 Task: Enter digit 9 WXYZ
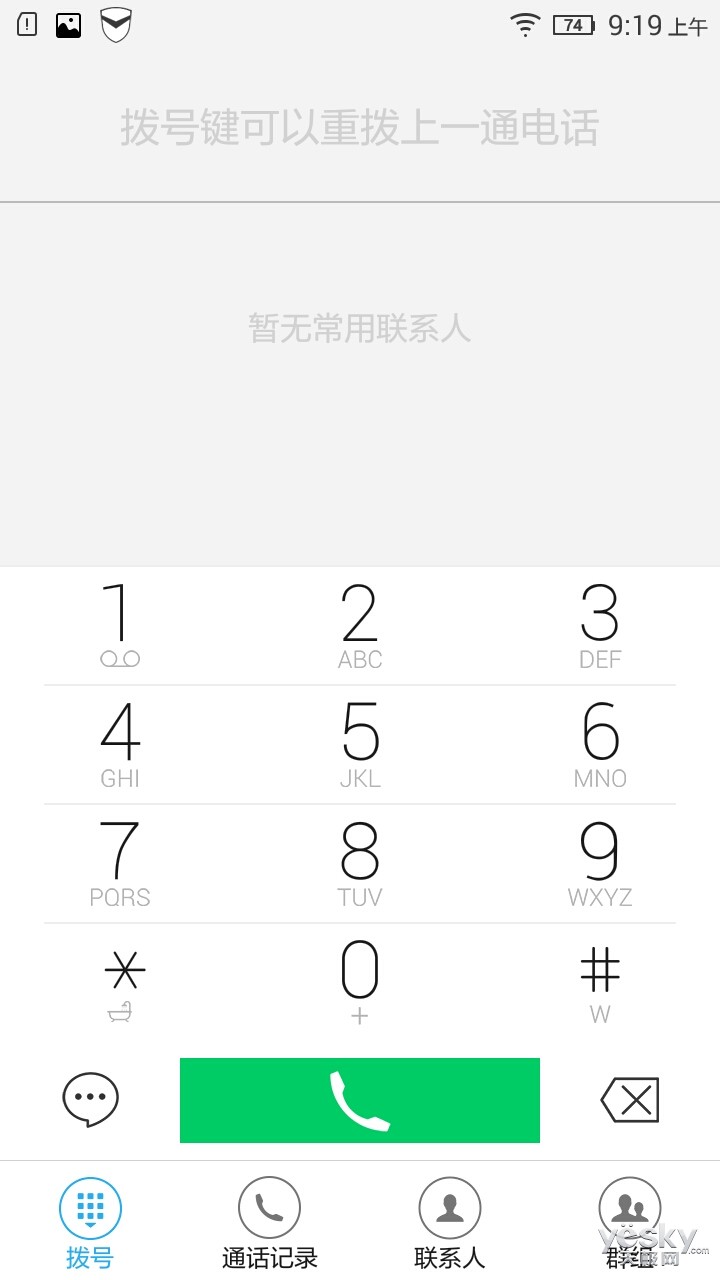tap(600, 864)
